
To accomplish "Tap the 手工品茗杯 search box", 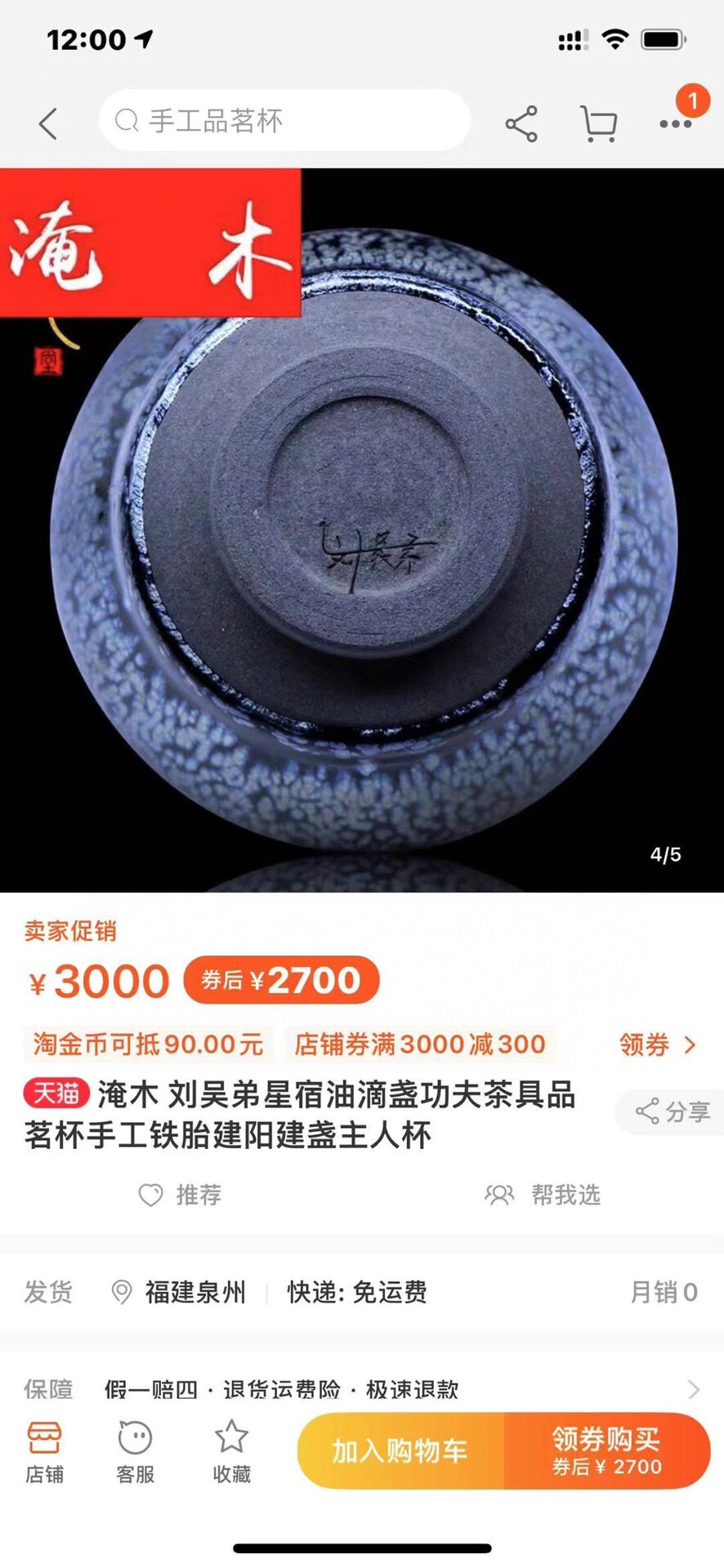I will click(284, 122).
